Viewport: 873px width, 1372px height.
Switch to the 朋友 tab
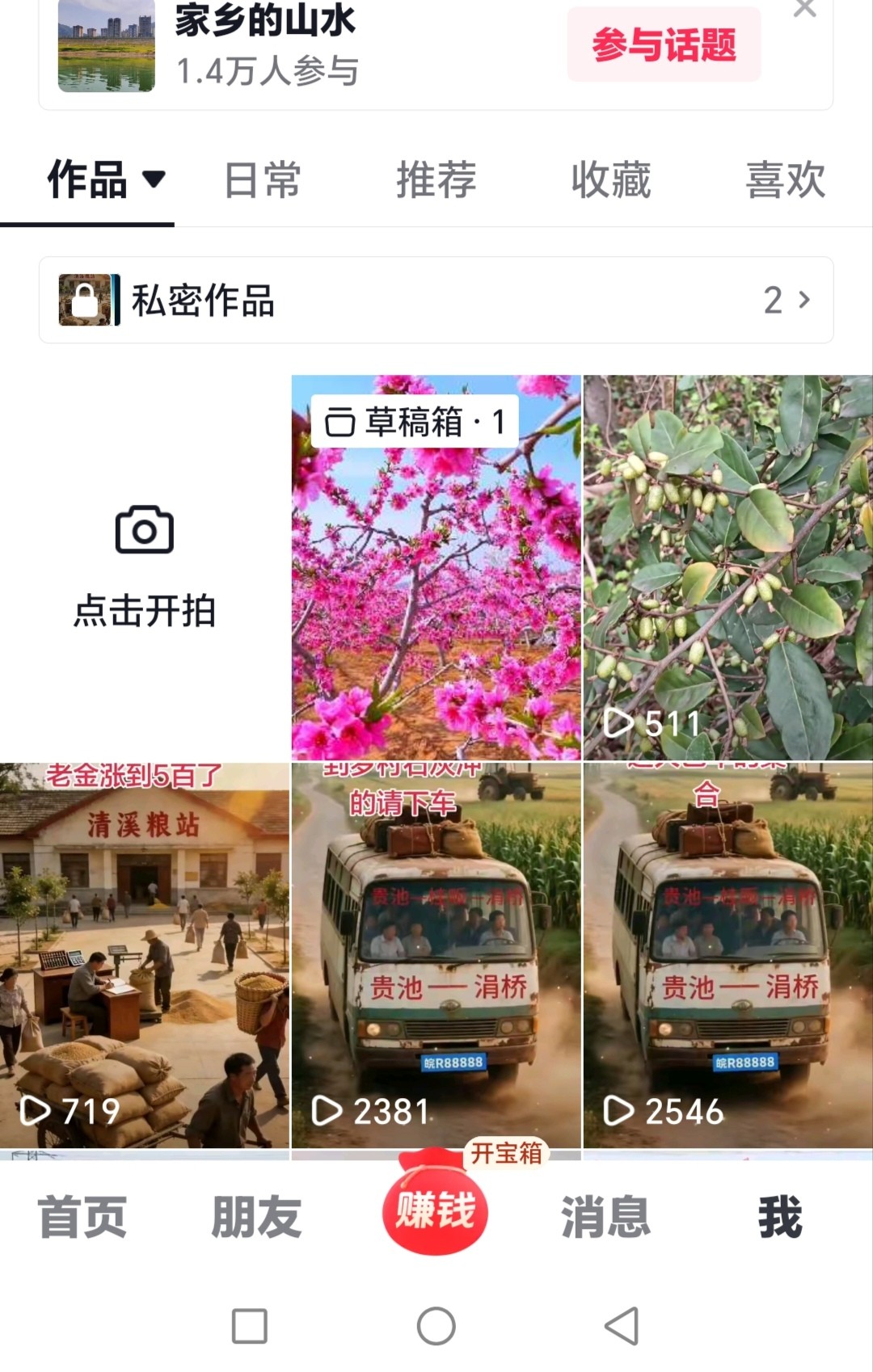click(256, 1217)
